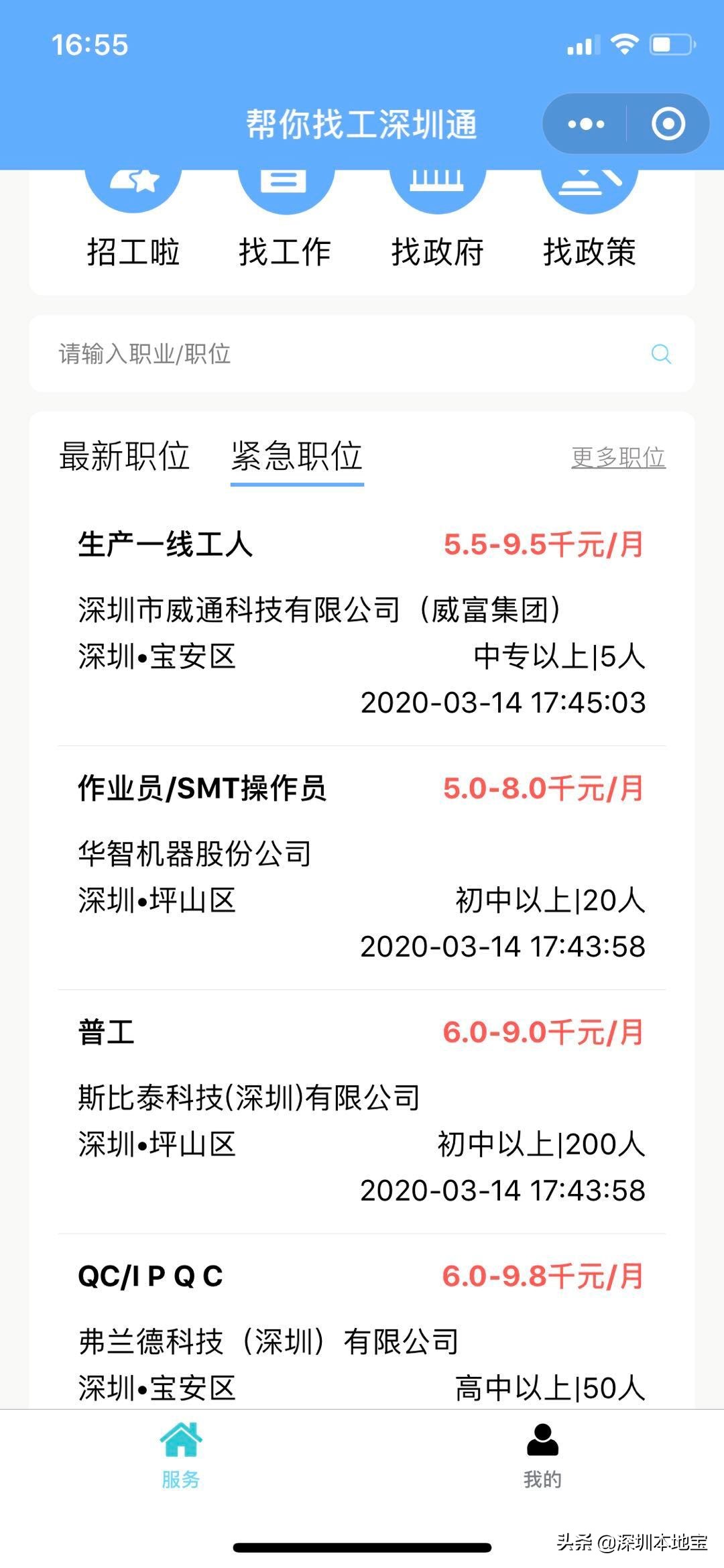This screenshot has height=1568, width=724.
Task: Tap the mini-program exit circle button
Action: (668, 123)
